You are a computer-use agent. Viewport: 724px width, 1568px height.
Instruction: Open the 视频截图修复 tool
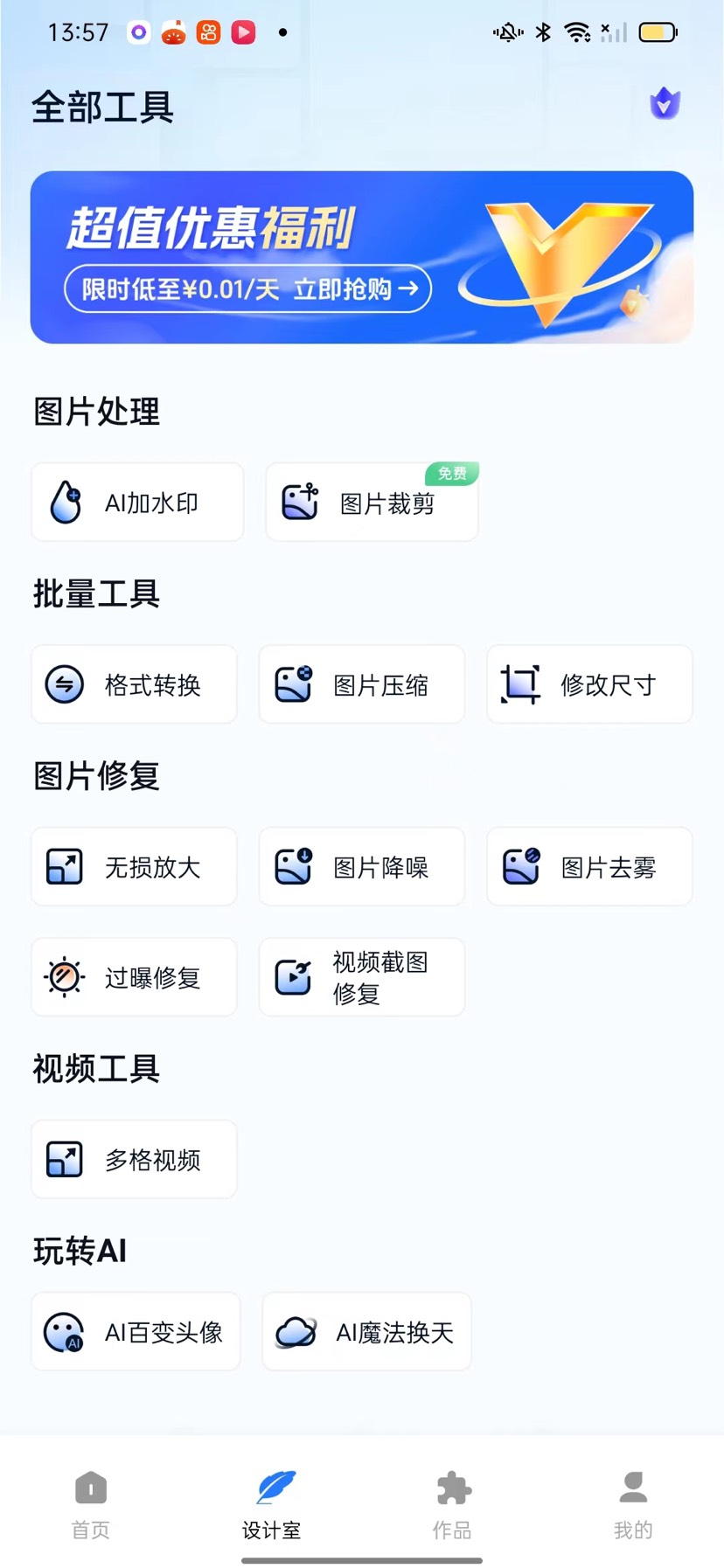point(361,977)
